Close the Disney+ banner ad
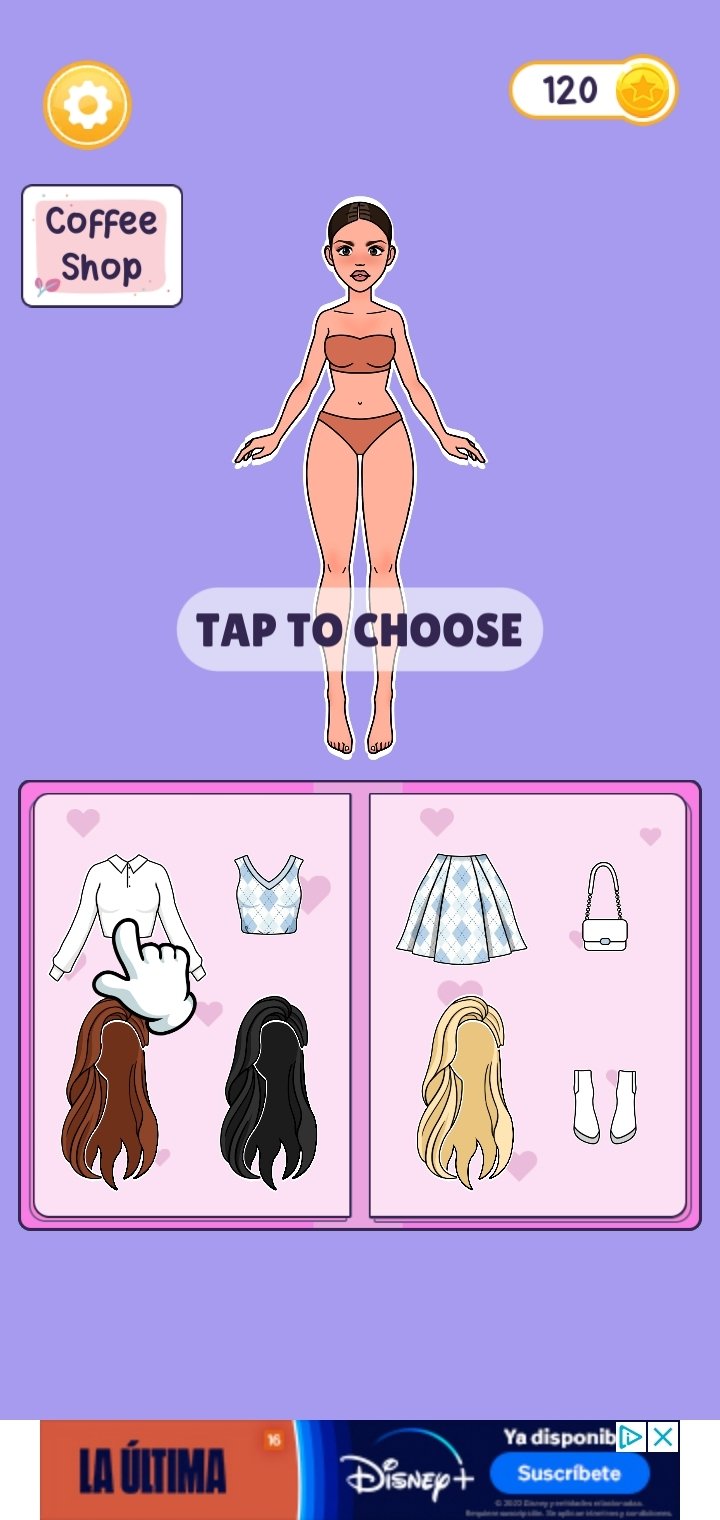720x1520 pixels. 662,1437
